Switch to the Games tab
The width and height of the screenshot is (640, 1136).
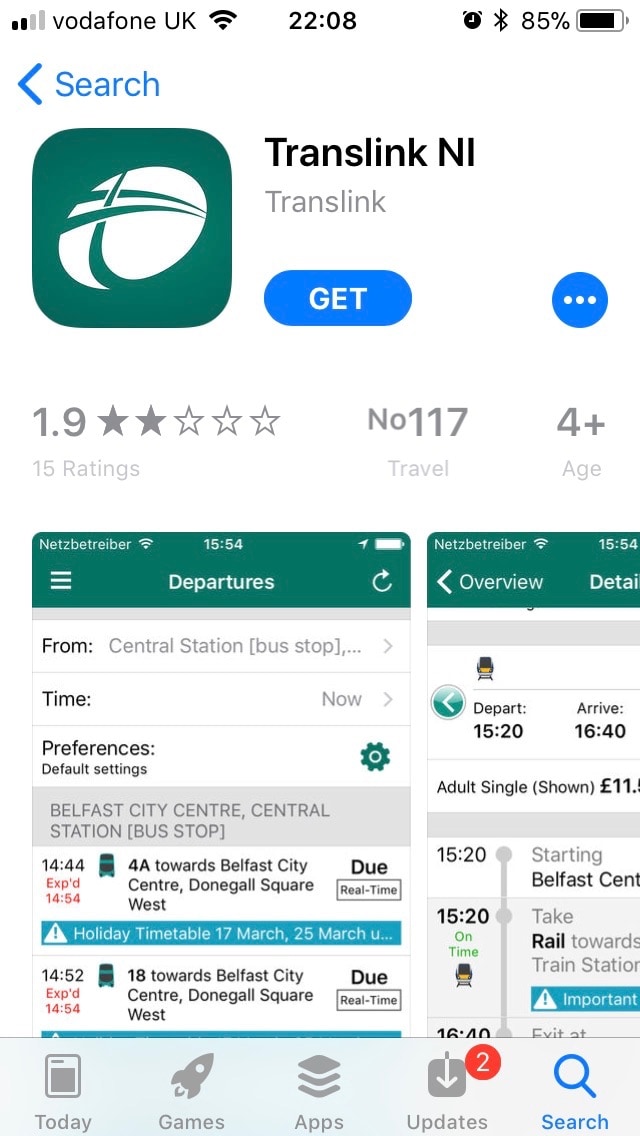[x=191, y=1092]
